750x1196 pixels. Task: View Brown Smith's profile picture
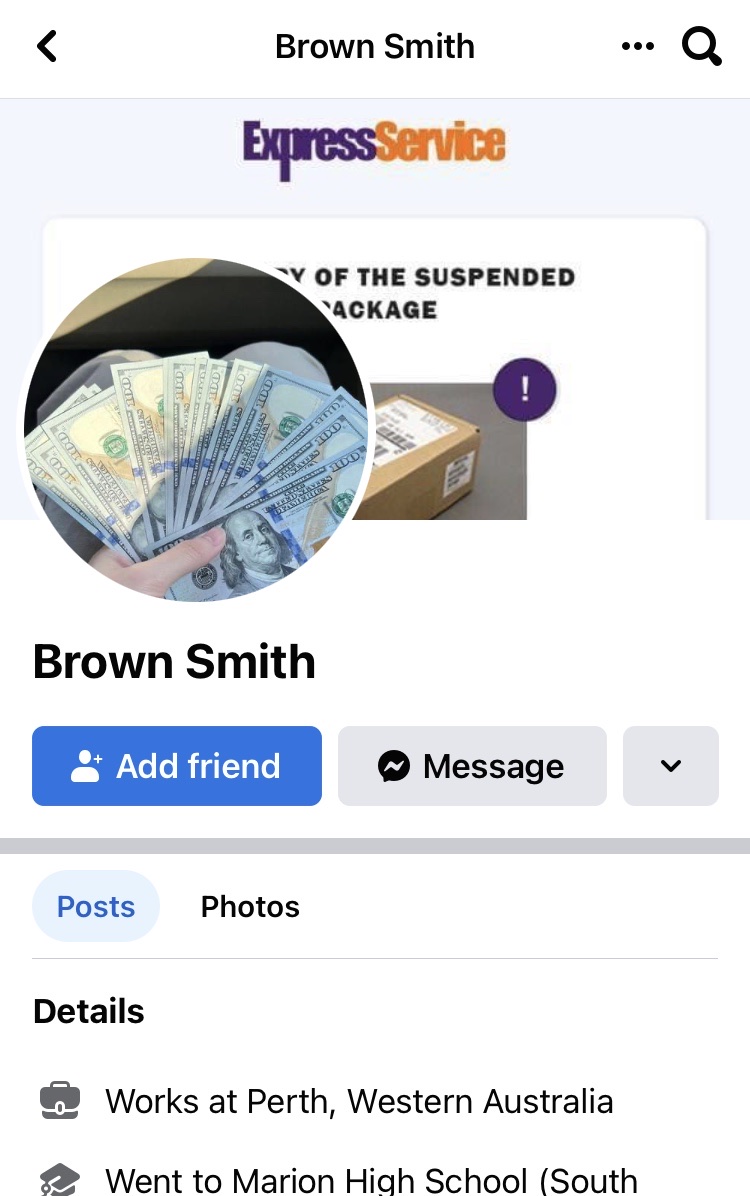pos(197,430)
